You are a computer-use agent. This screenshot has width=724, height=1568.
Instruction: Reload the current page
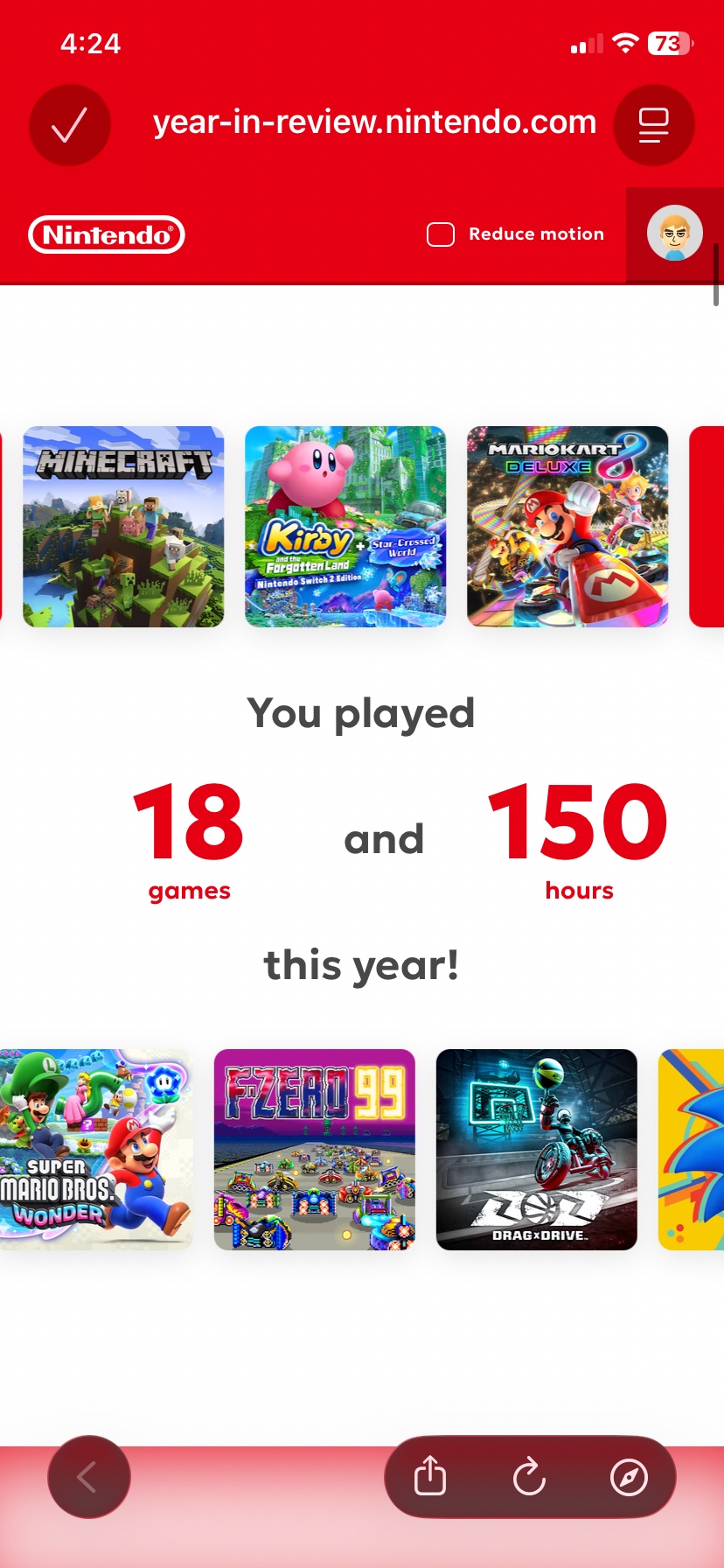529,1477
